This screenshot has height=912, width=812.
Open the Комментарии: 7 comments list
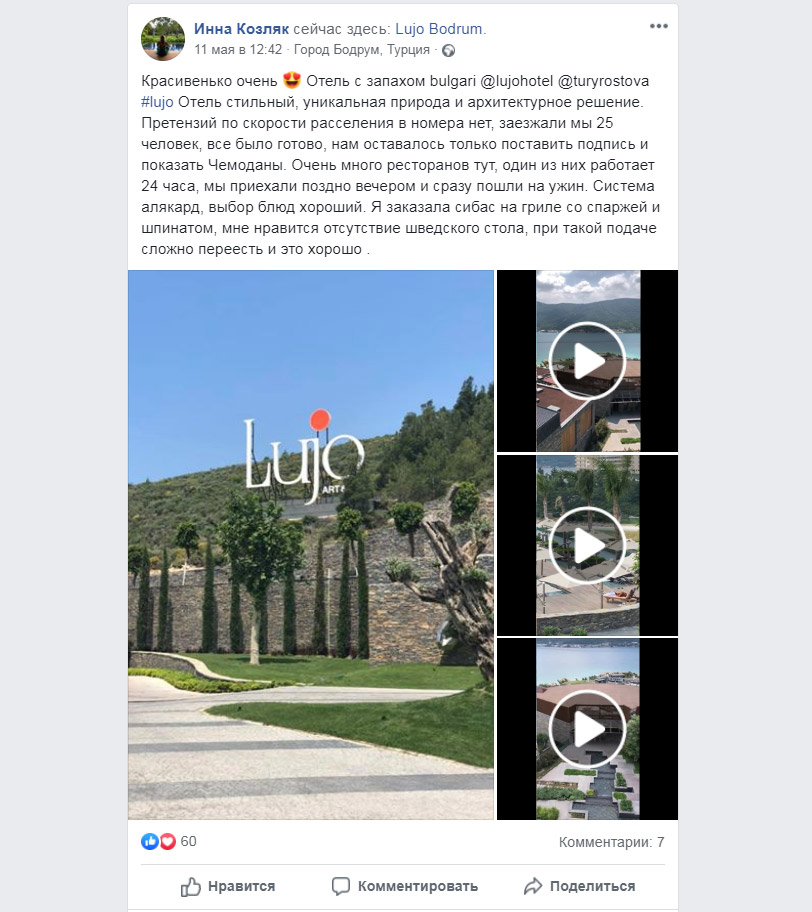coord(611,842)
